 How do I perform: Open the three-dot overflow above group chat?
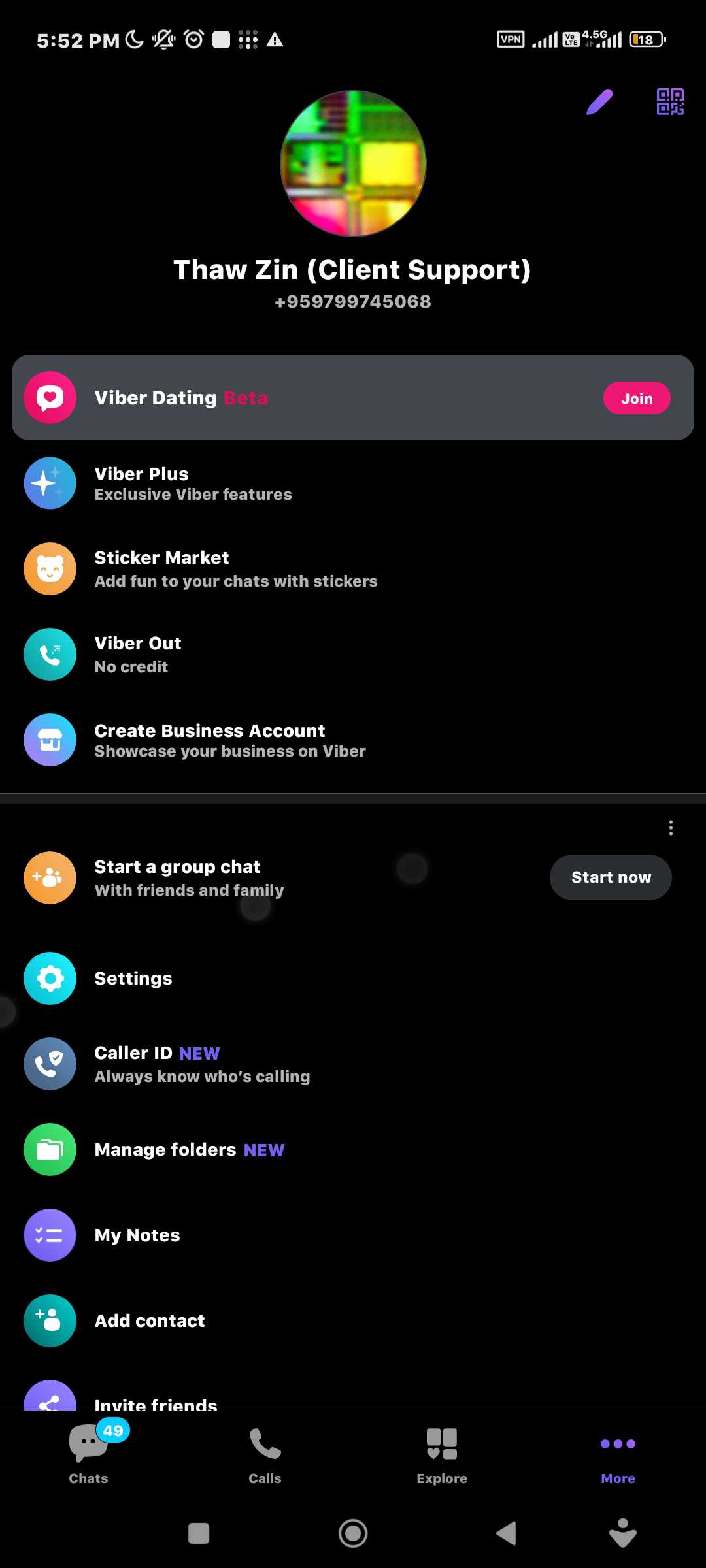pos(671,828)
